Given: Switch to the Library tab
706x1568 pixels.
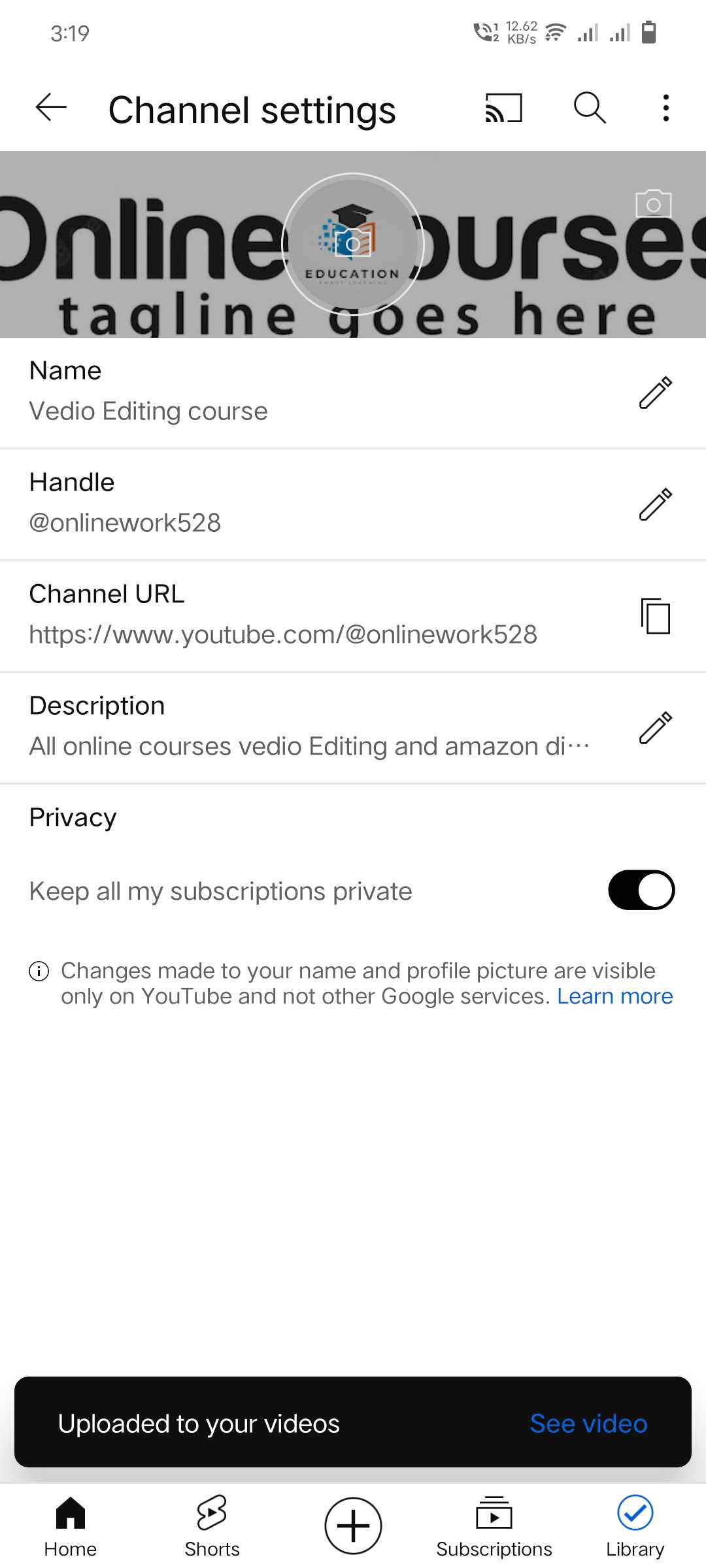Looking at the screenshot, I should click(x=635, y=1527).
